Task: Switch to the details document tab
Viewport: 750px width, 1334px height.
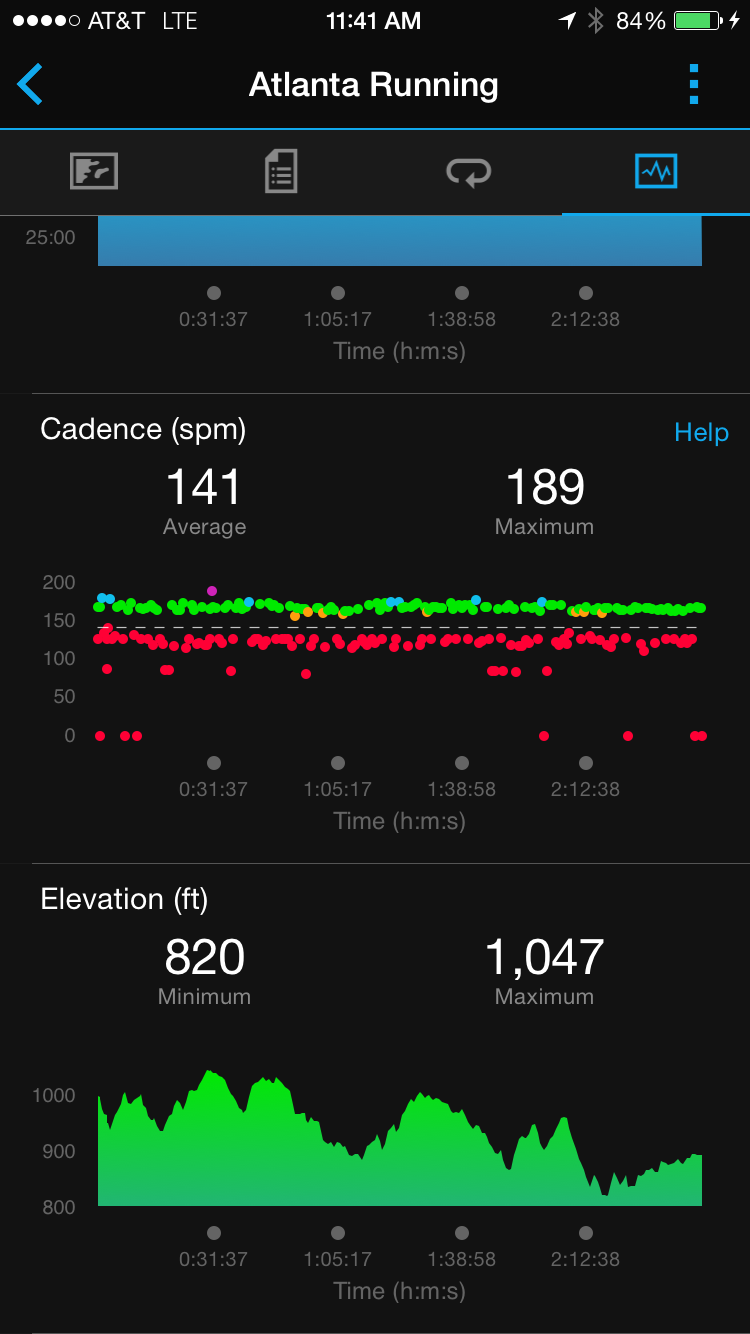Action: [281, 172]
